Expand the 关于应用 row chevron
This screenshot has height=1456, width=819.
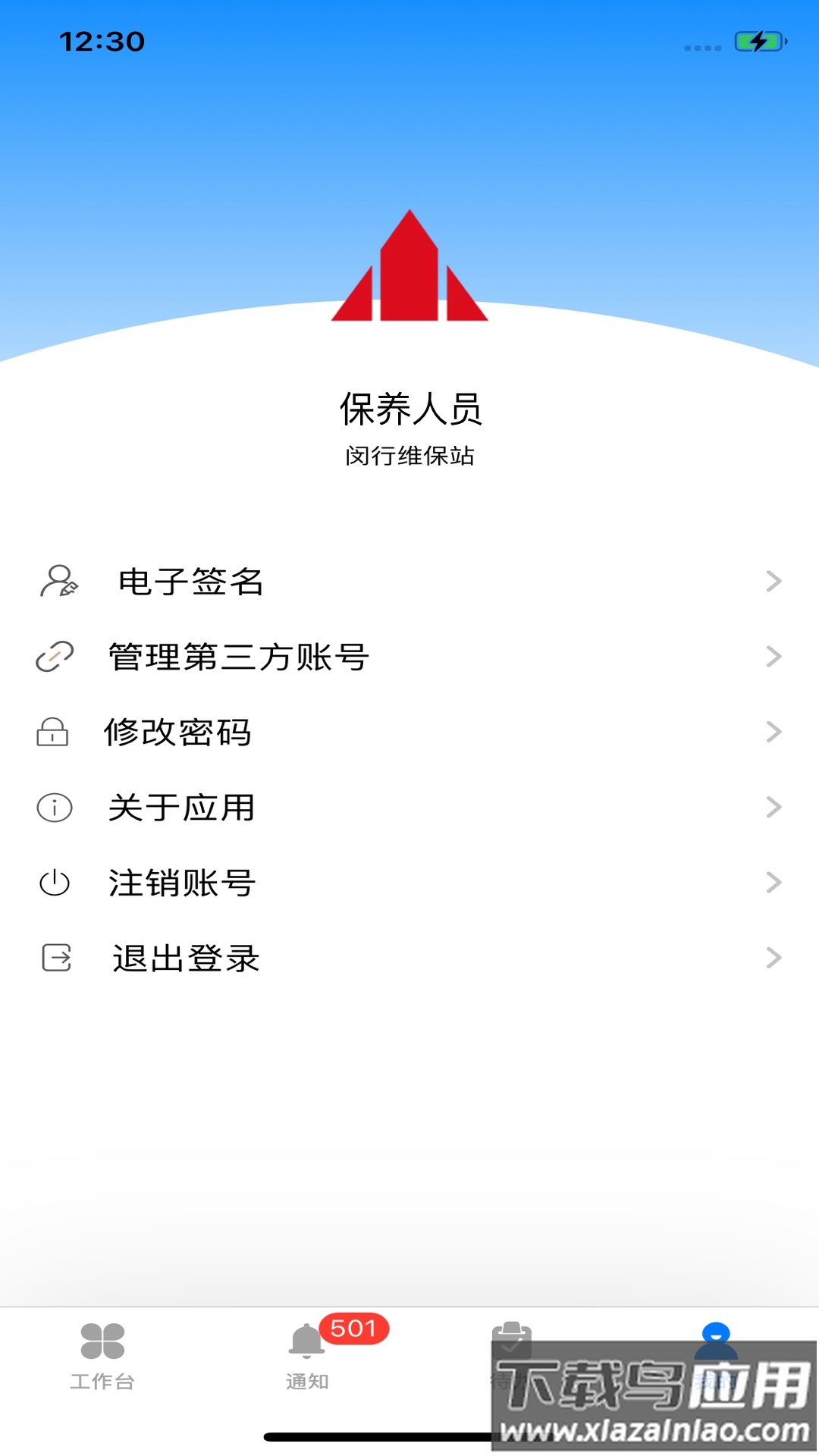(773, 807)
